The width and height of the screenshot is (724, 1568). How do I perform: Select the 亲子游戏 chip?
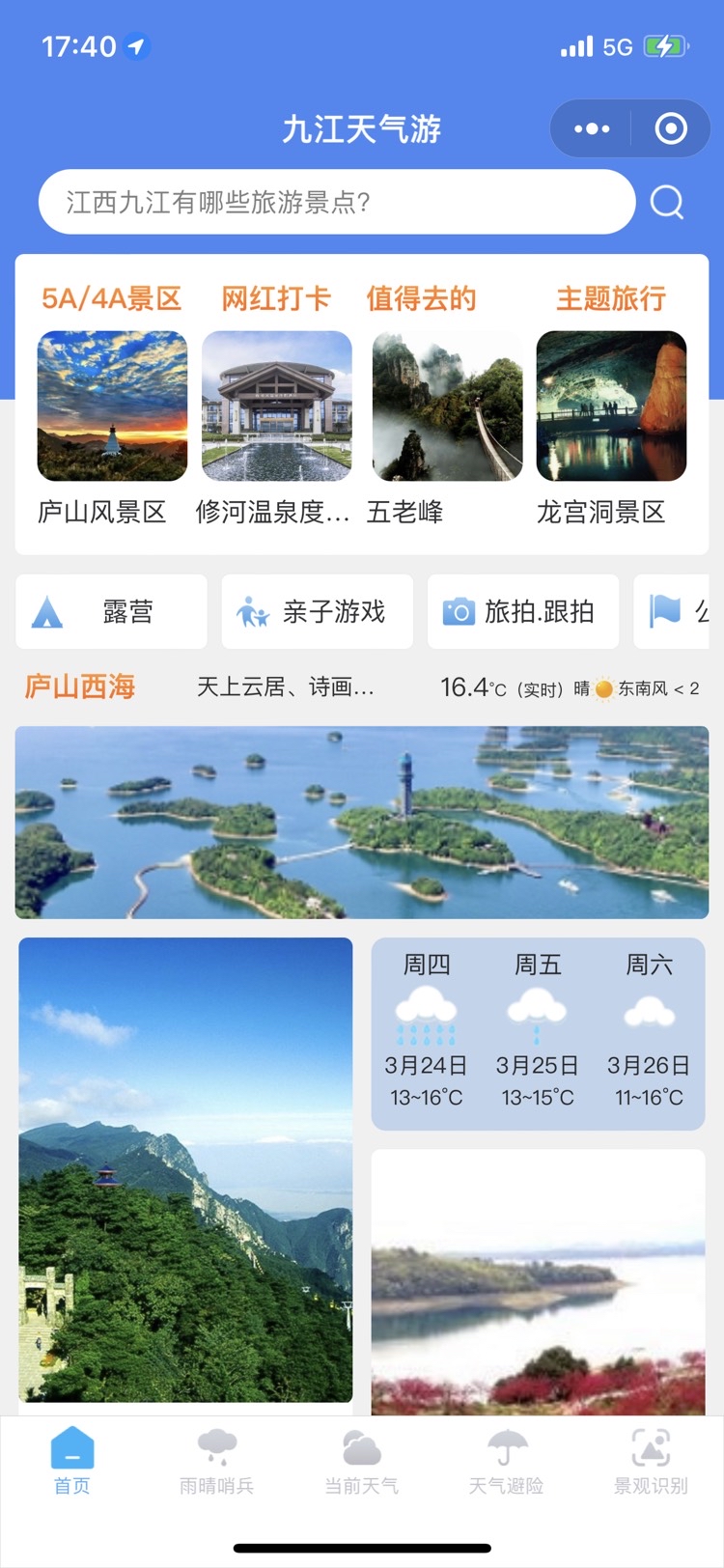point(317,611)
